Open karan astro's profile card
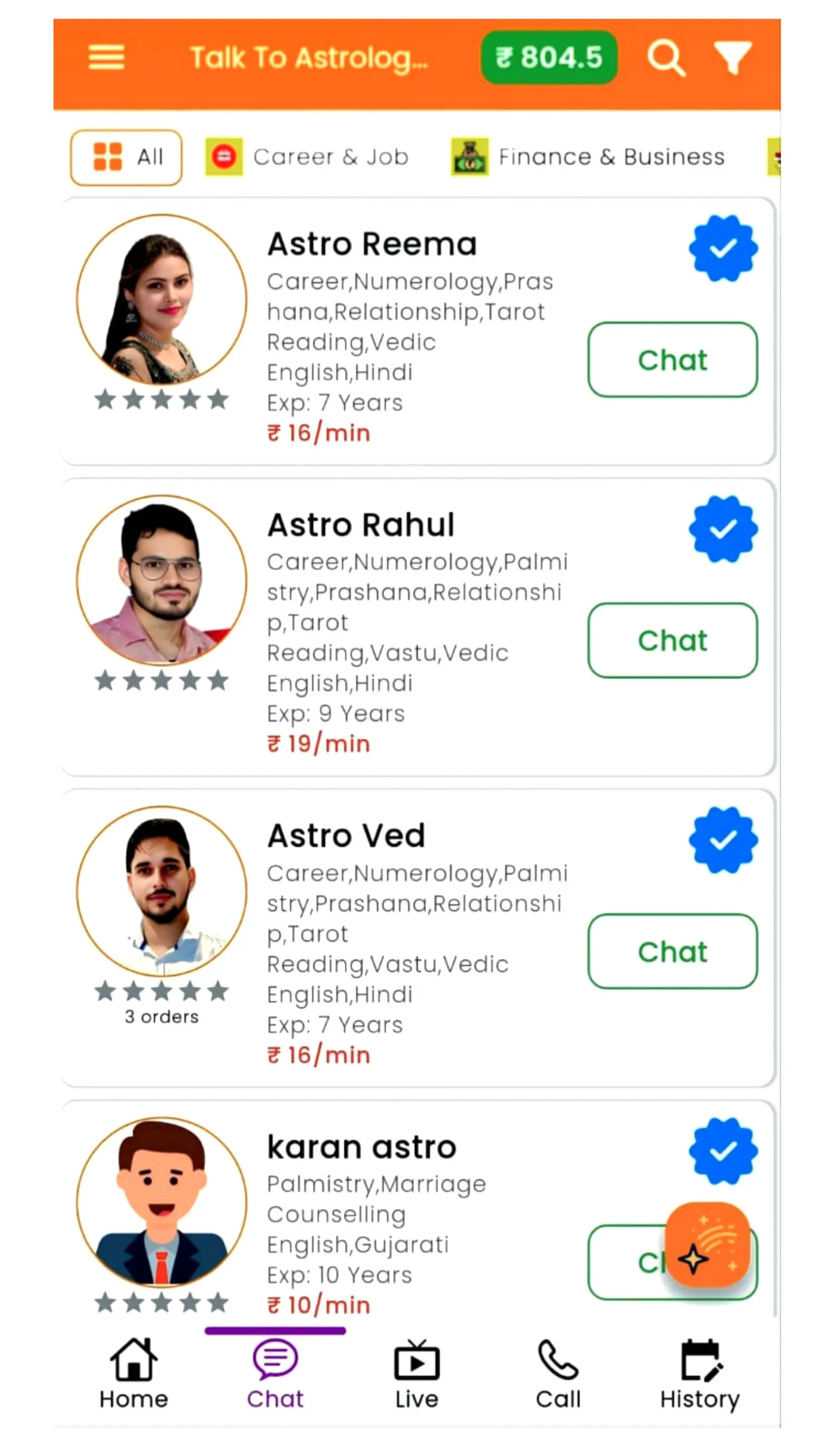Screen dimensions: 819x1456 417,1210
